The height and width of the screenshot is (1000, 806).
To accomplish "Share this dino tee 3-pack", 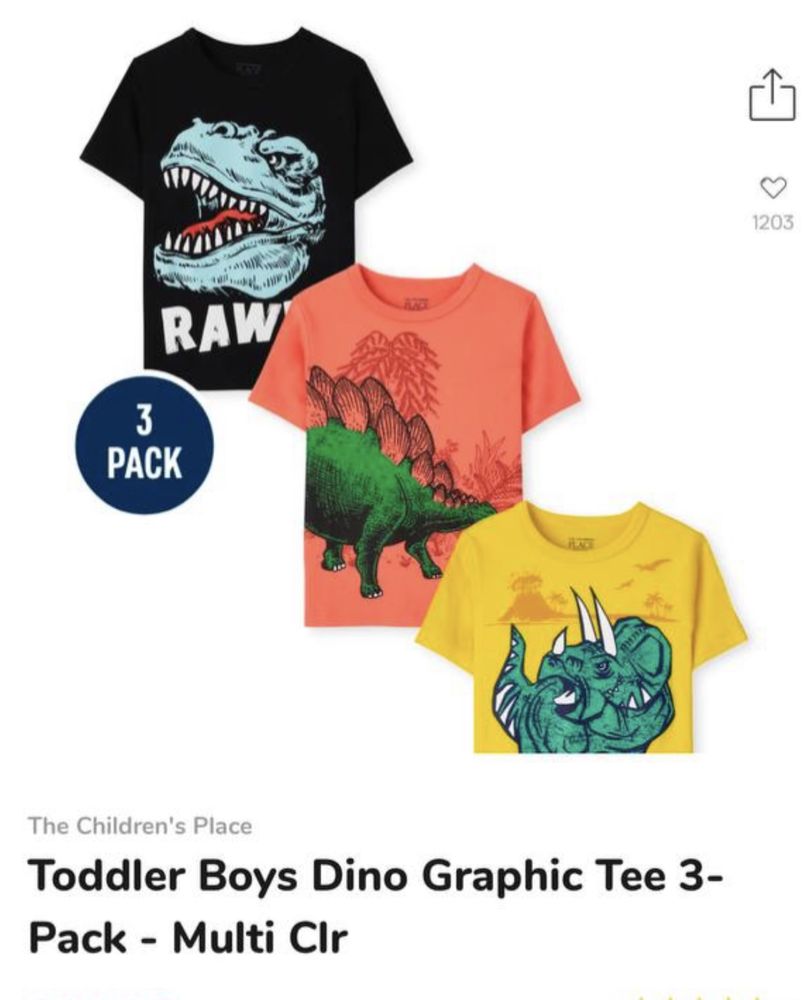I will [x=770, y=96].
